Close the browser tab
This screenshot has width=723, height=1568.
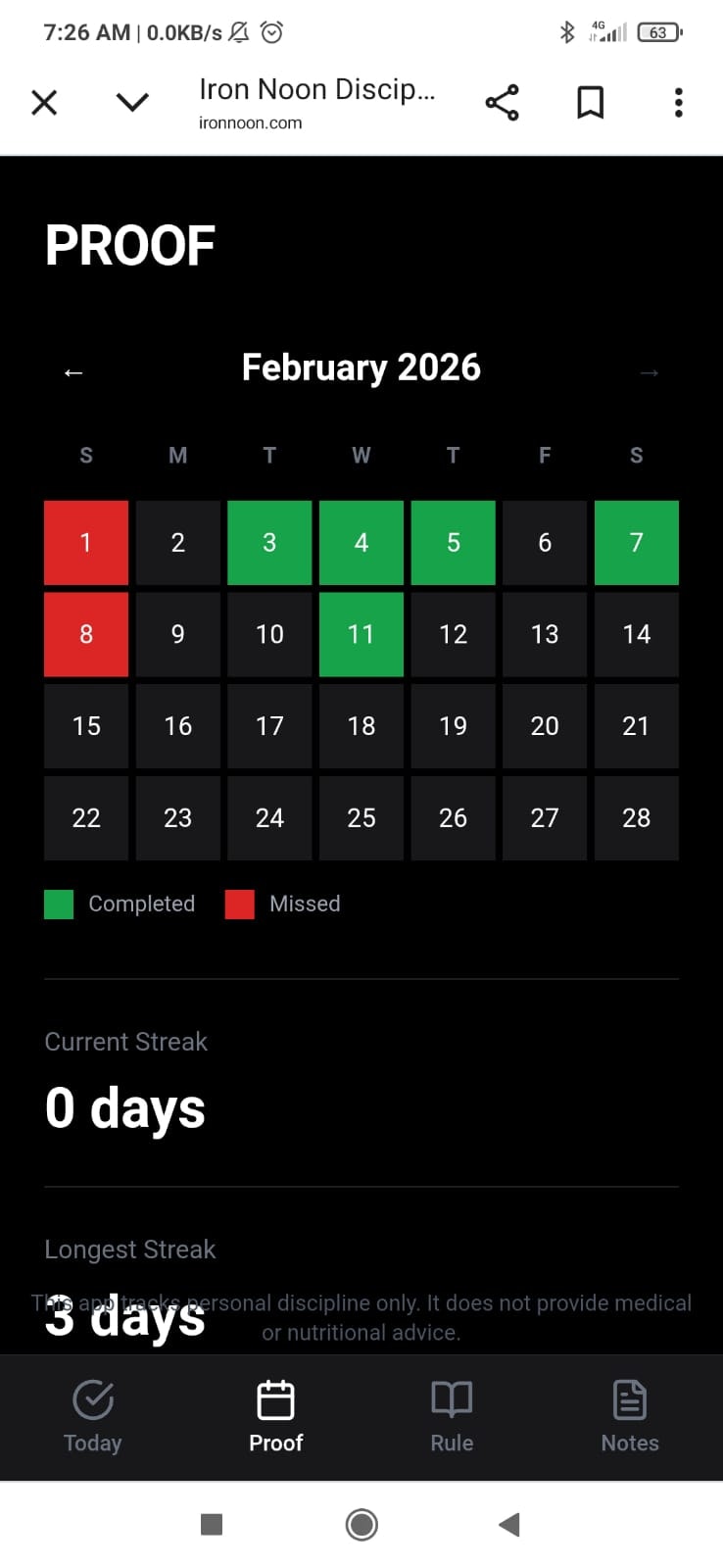[44, 102]
